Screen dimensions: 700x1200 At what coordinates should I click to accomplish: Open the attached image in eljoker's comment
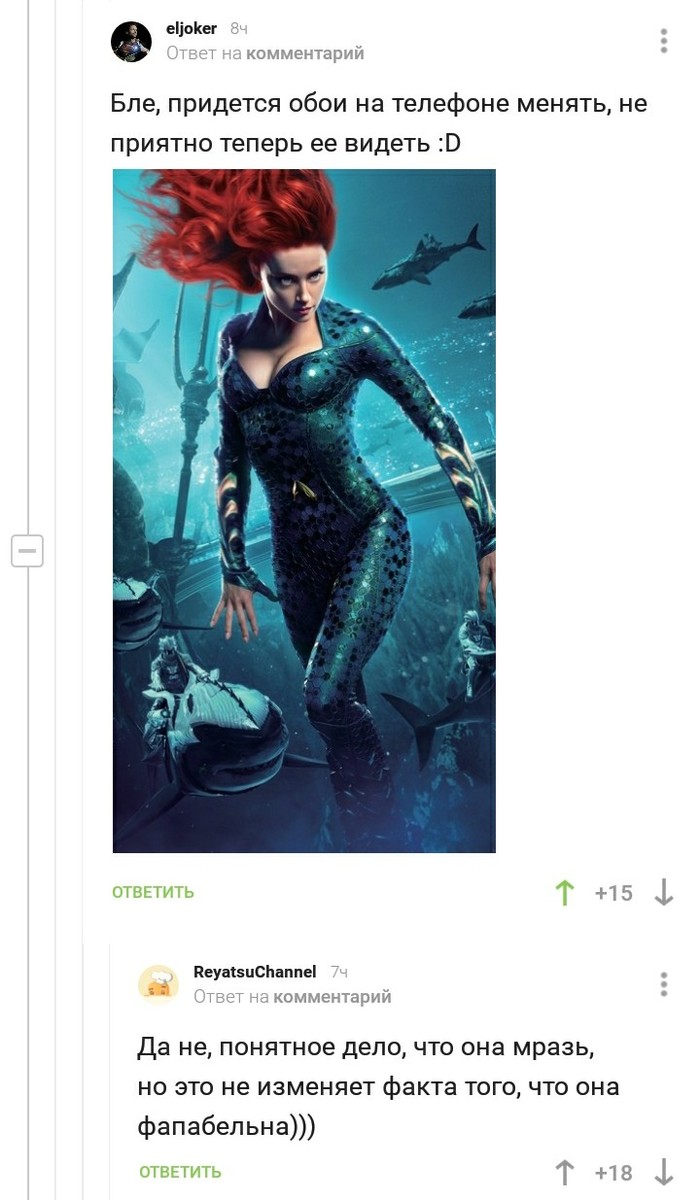[x=303, y=510]
